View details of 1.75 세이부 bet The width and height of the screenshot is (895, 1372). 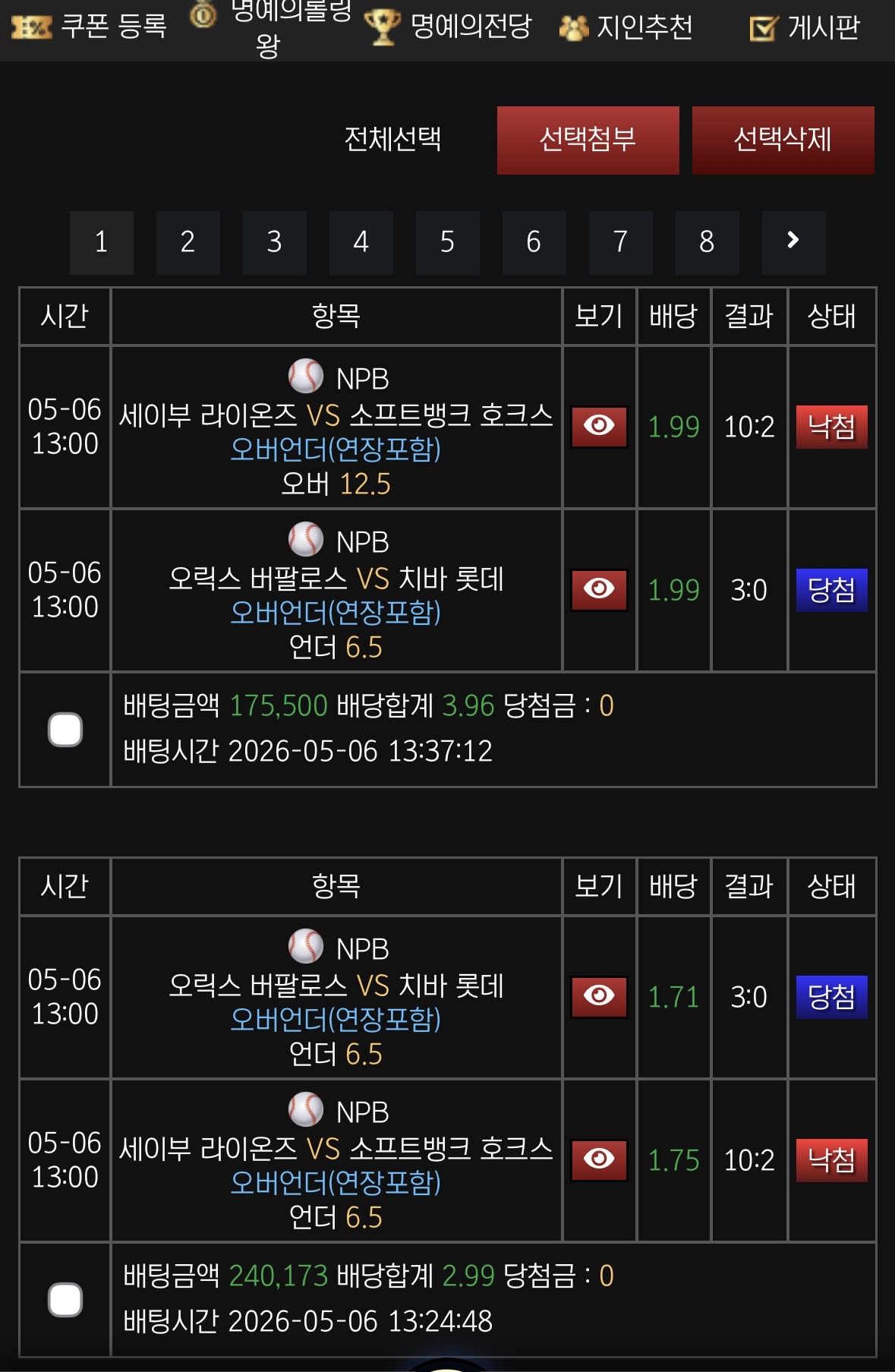[x=599, y=1159]
